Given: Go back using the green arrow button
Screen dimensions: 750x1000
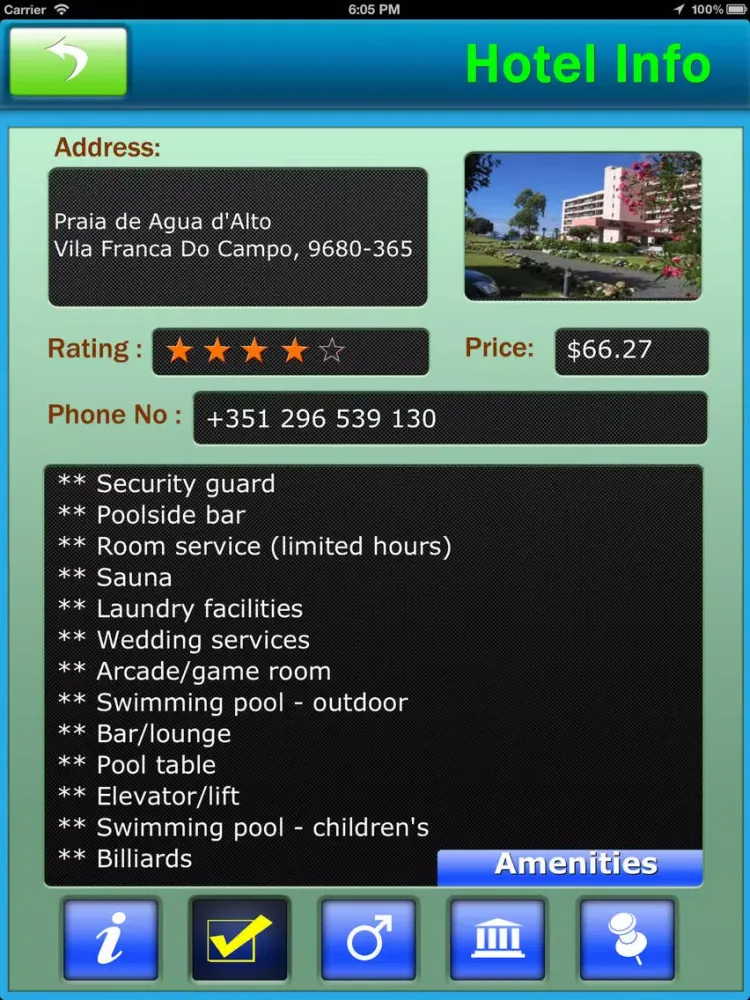Looking at the screenshot, I should [69, 62].
